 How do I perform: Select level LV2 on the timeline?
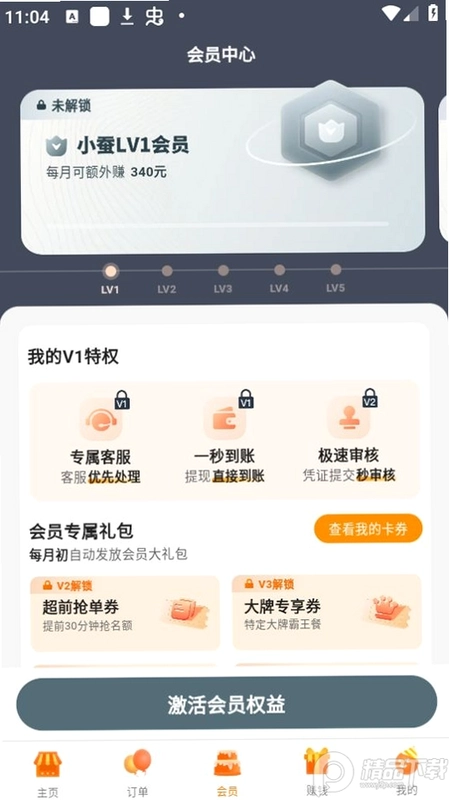[167, 279]
